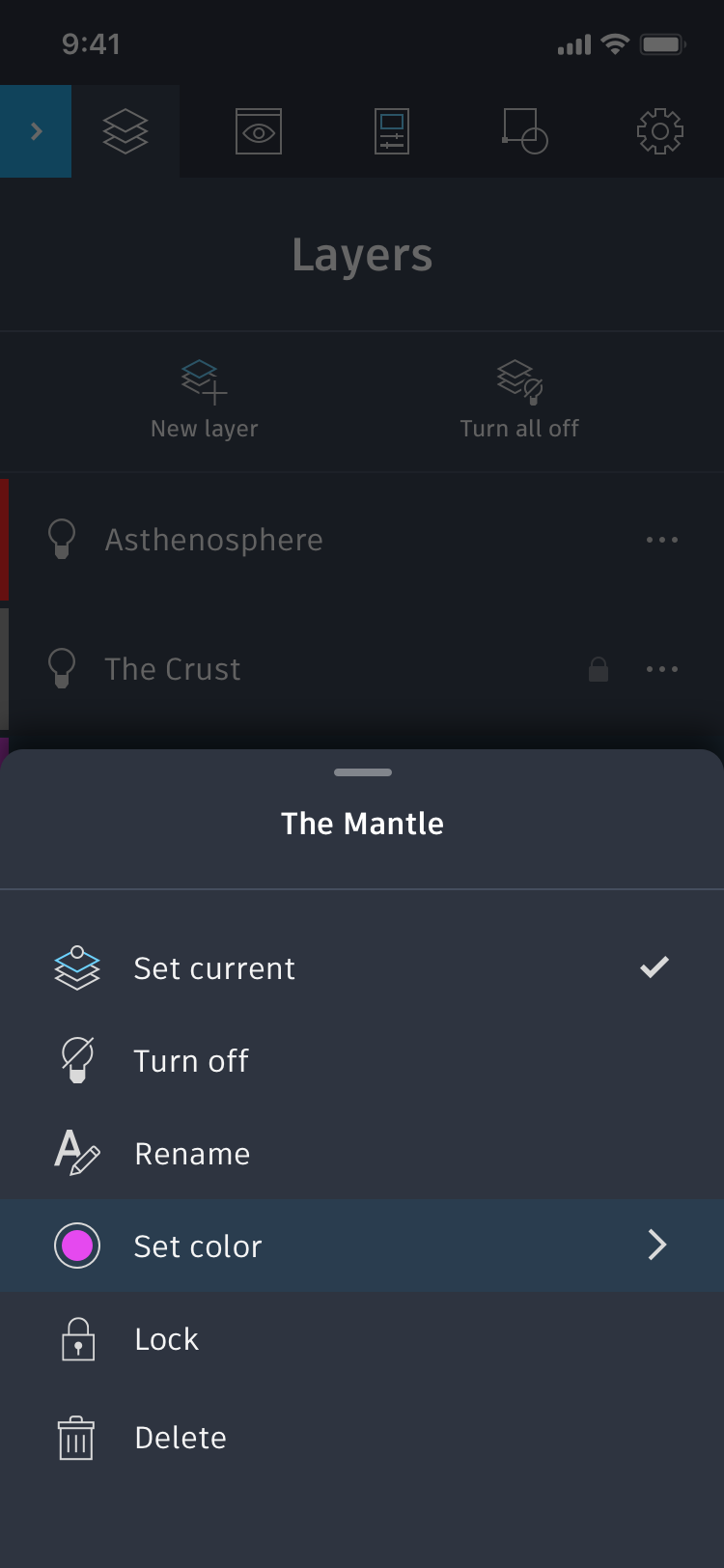The width and height of the screenshot is (724, 1568).
Task: Open the shapes tool tab
Action: [525, 131]
